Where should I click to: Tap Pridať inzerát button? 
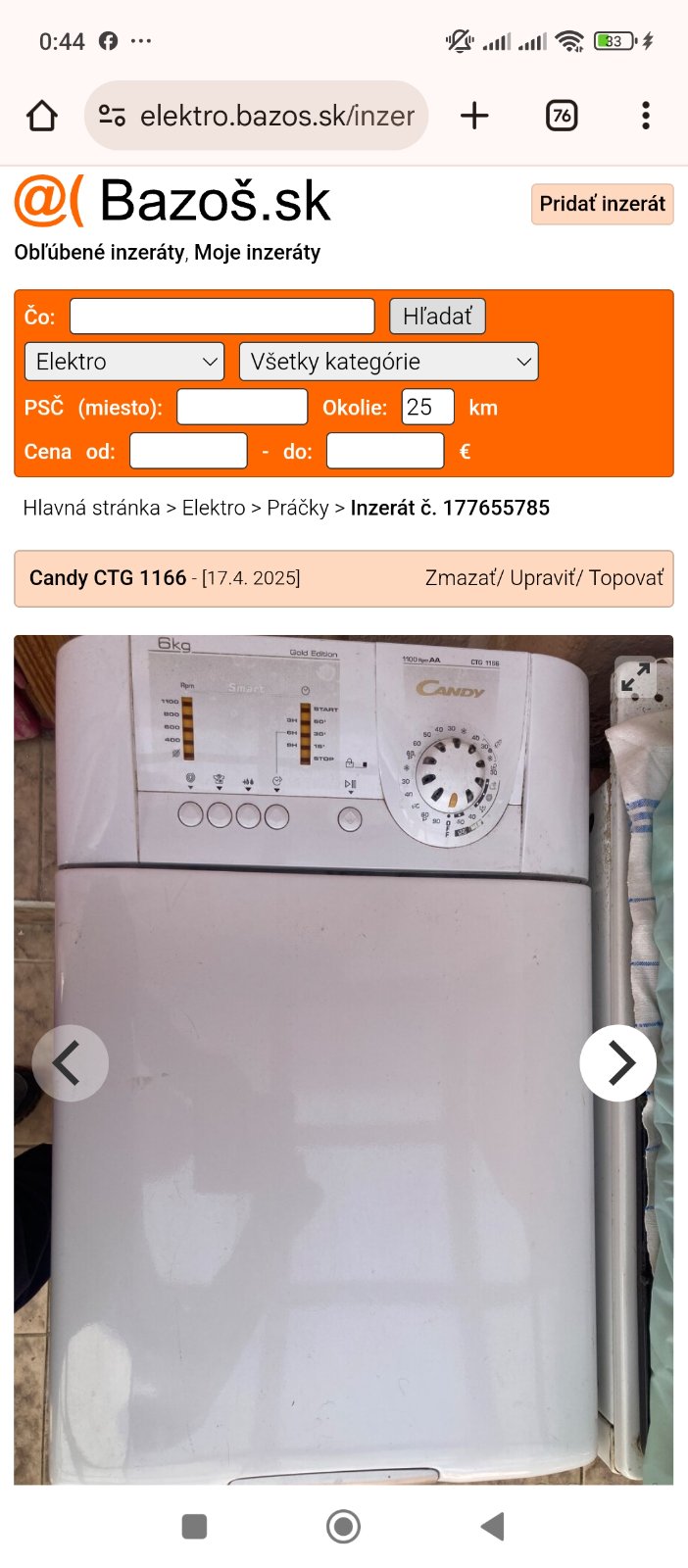click(602, 204)
